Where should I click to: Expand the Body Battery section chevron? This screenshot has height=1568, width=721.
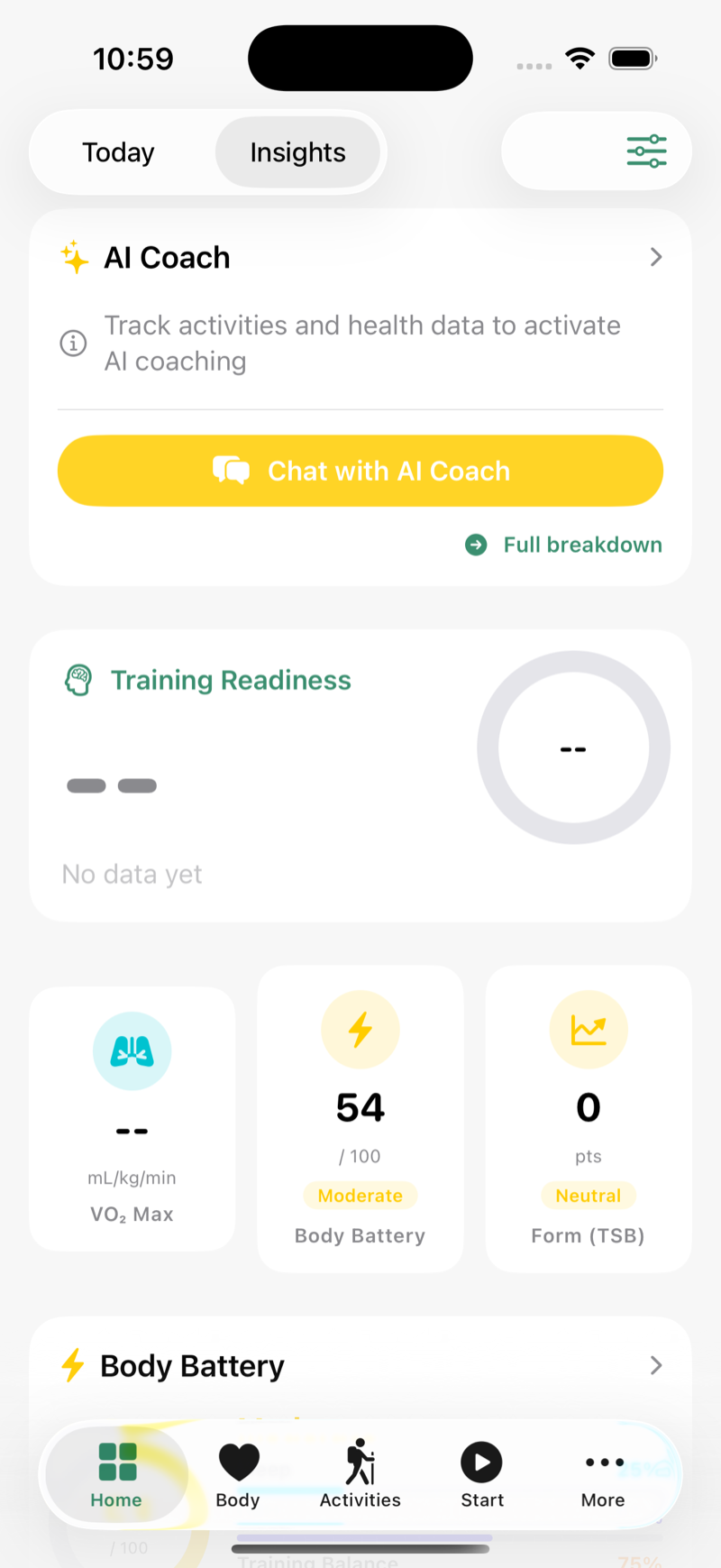tap(655, 1365)
